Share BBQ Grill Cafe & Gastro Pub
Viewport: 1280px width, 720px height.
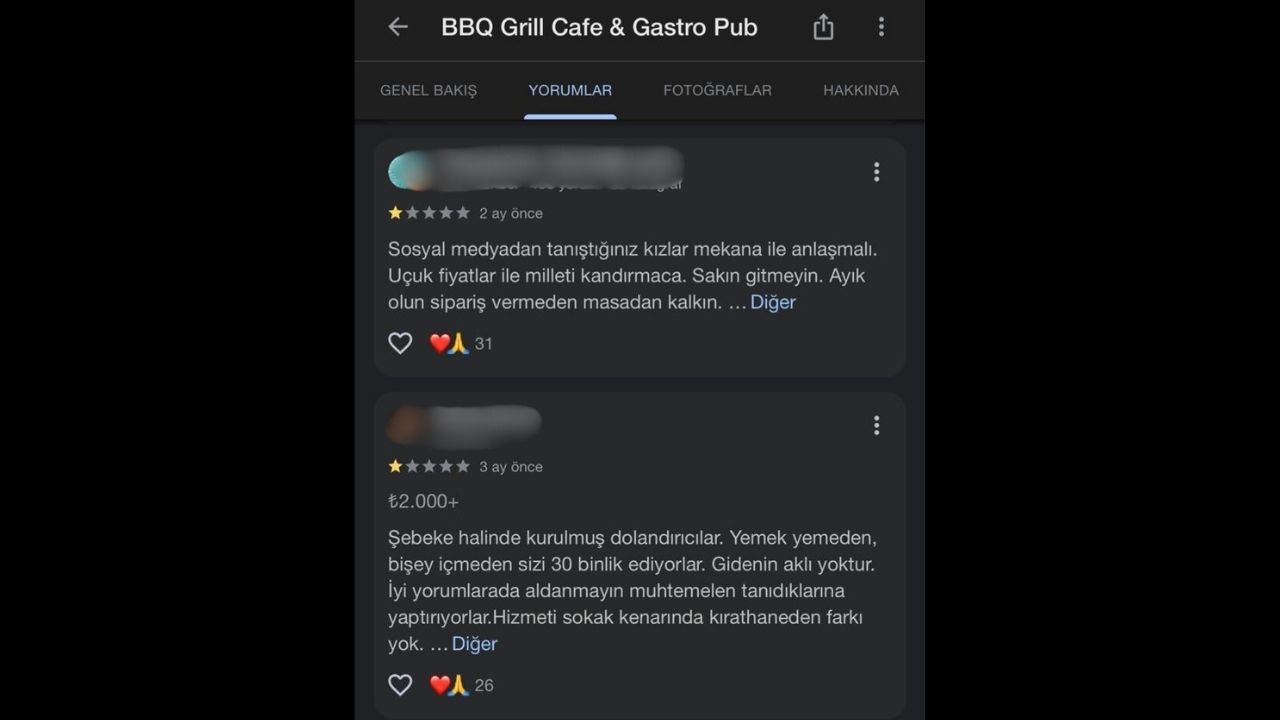click(823, 27)
